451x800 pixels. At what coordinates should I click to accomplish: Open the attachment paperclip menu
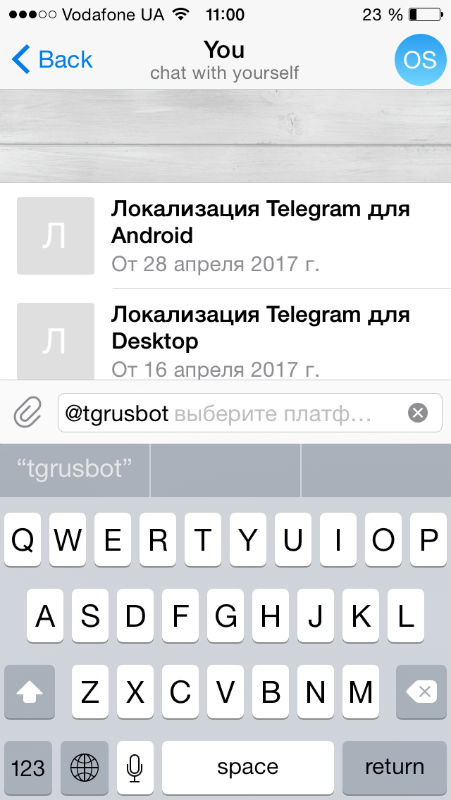[x=28, y=413]
